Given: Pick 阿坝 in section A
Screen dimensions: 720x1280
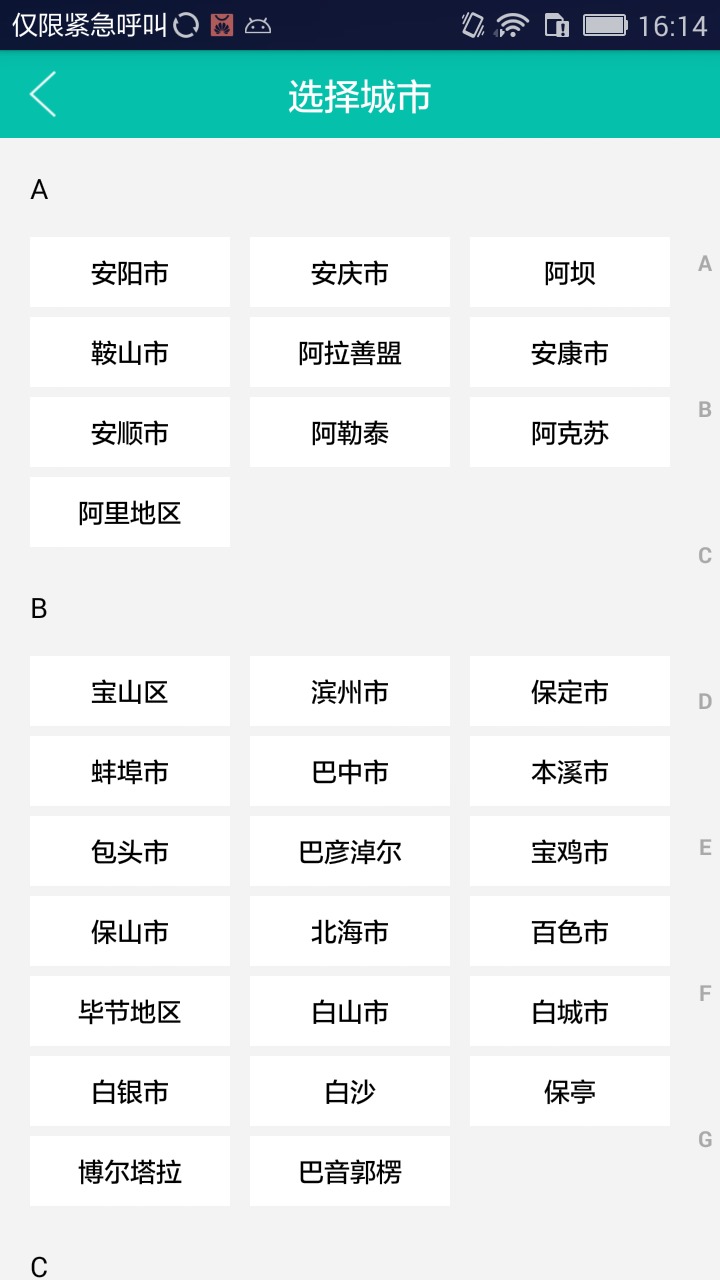Looking at the screenshot, I should (570, 272).
